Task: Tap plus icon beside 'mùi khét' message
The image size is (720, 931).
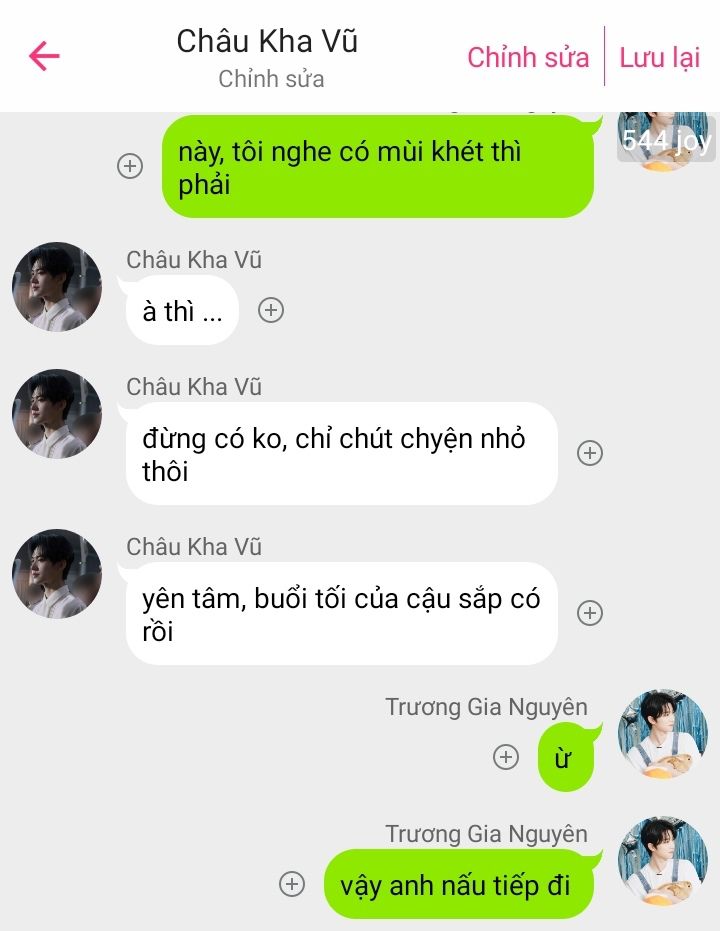Action: (130, 166)
